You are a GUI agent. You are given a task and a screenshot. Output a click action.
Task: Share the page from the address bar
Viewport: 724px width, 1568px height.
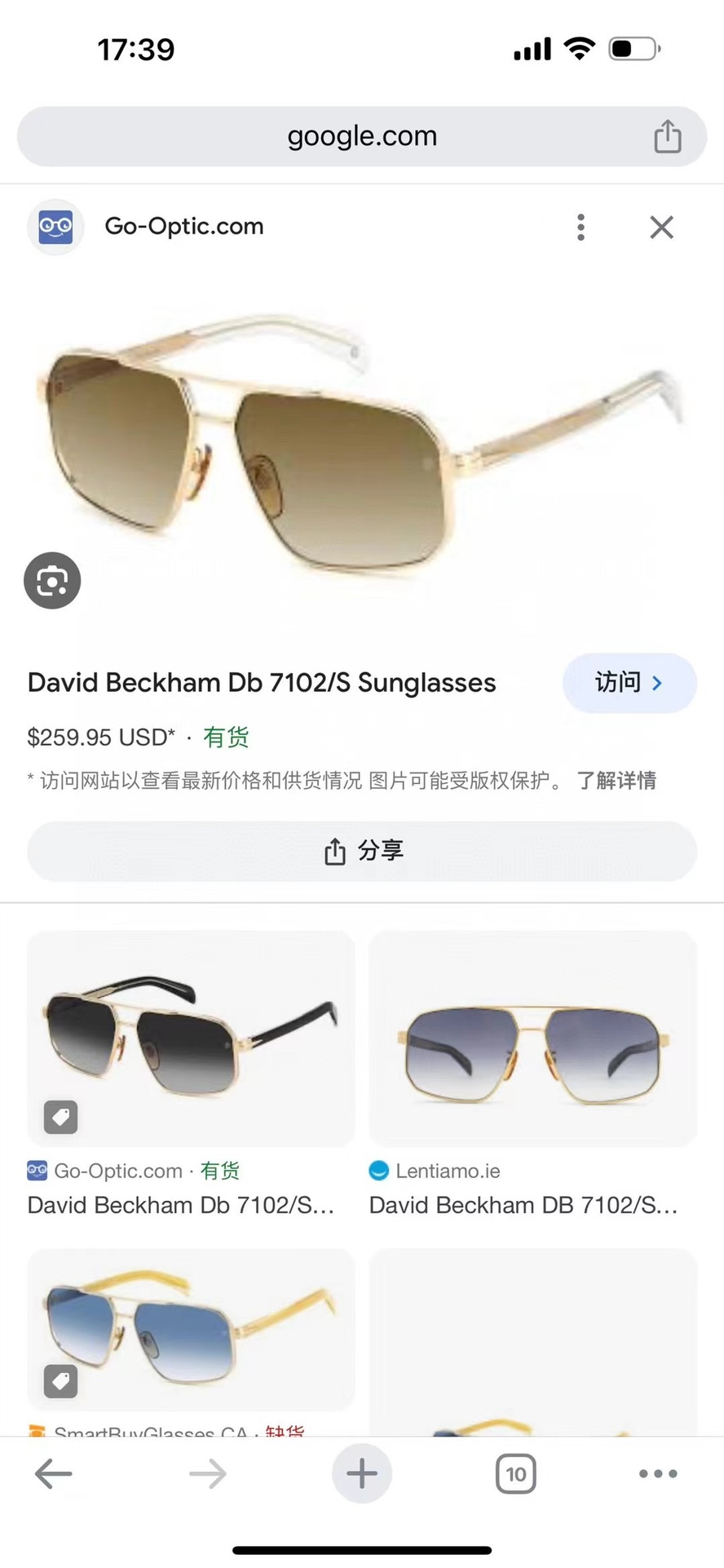click(x=667, y=136)
